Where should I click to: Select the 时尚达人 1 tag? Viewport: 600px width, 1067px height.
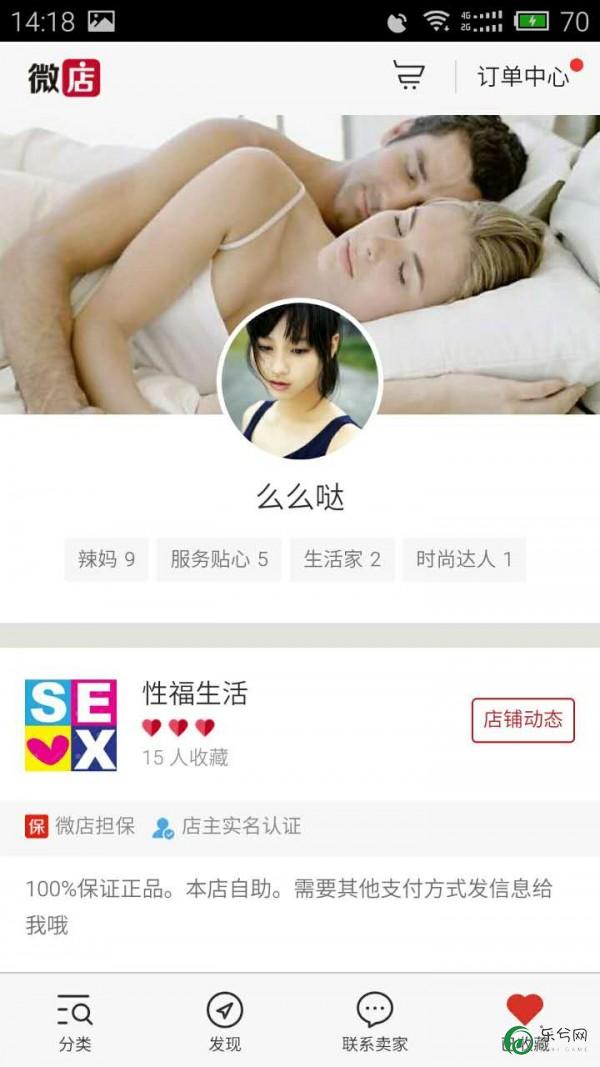(464, 559)
